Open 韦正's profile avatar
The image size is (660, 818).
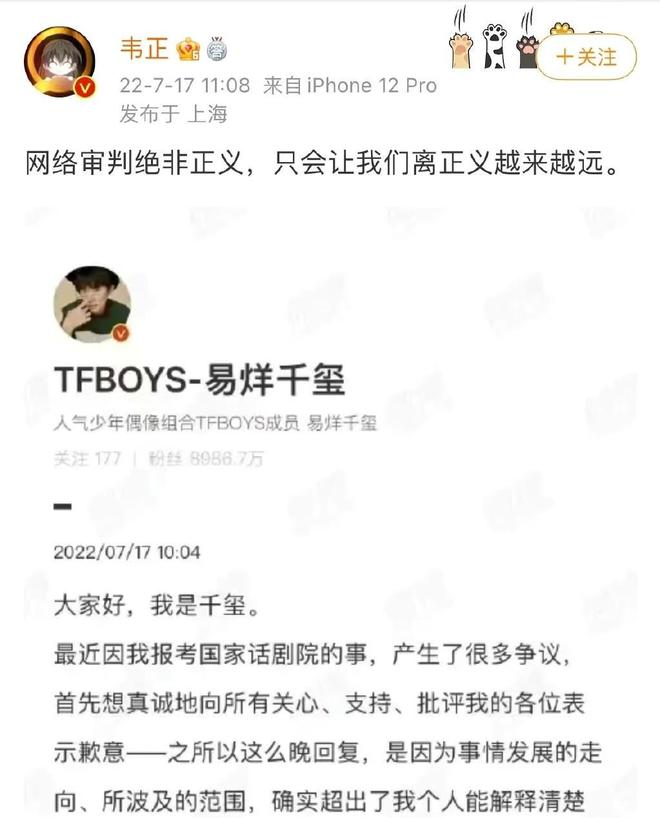[60, 62]
